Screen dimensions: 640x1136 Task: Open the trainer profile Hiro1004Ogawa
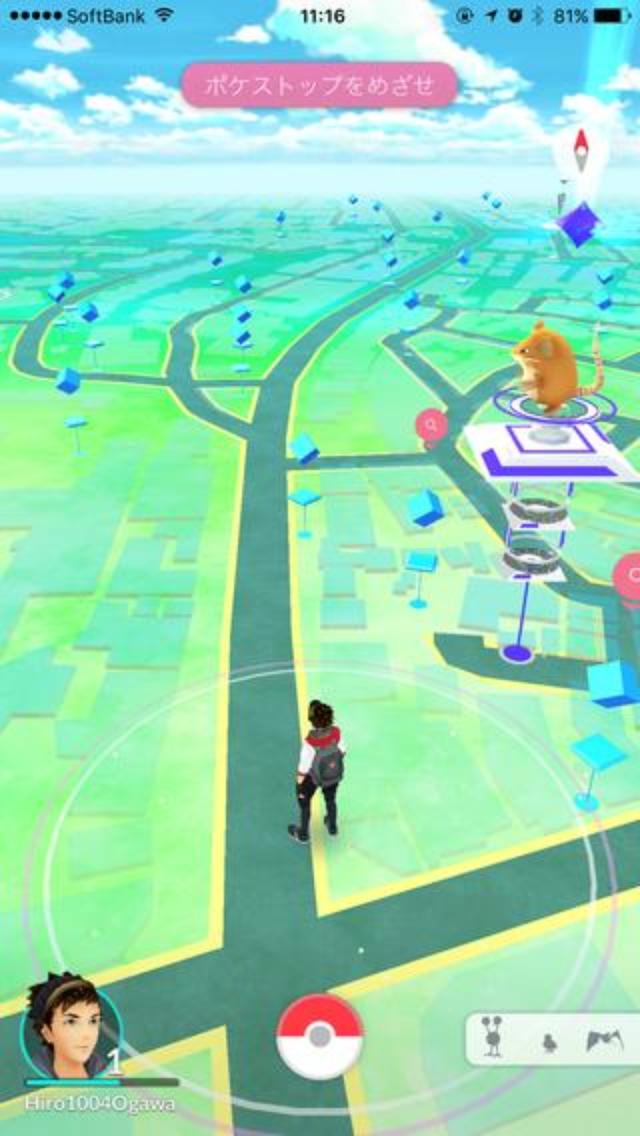click(x=71, y=1030)
